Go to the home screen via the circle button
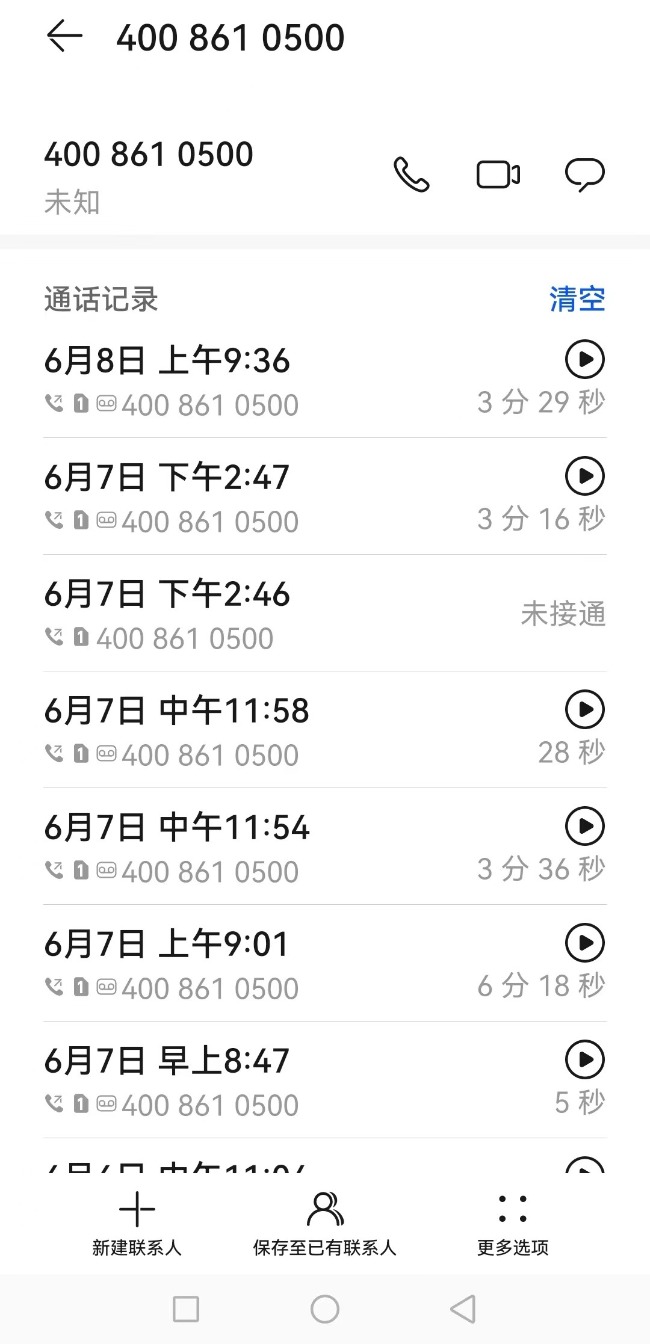650x1344 pixels. click(x=325, y=1309)
